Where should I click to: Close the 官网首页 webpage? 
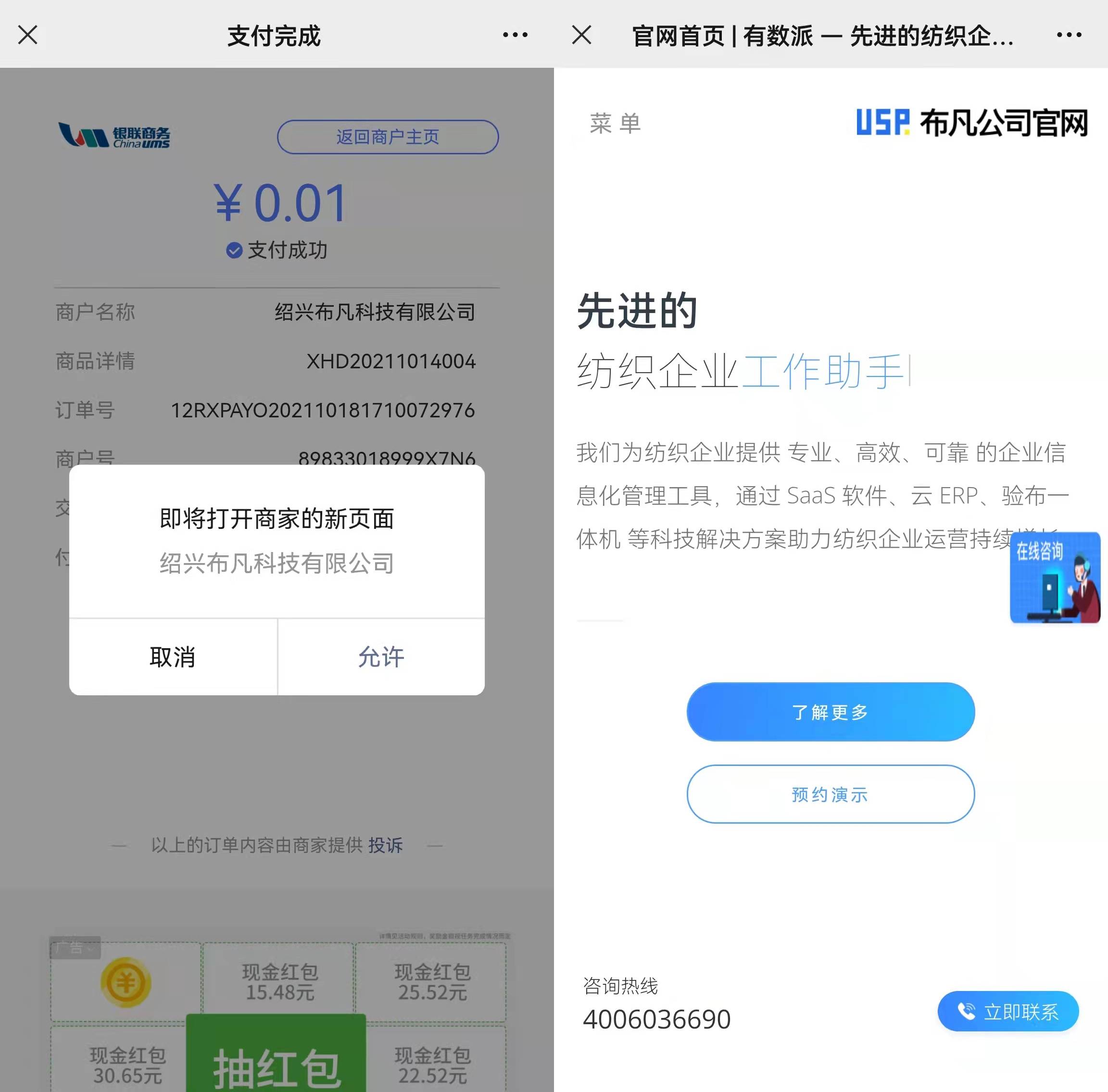coord(581,35)
